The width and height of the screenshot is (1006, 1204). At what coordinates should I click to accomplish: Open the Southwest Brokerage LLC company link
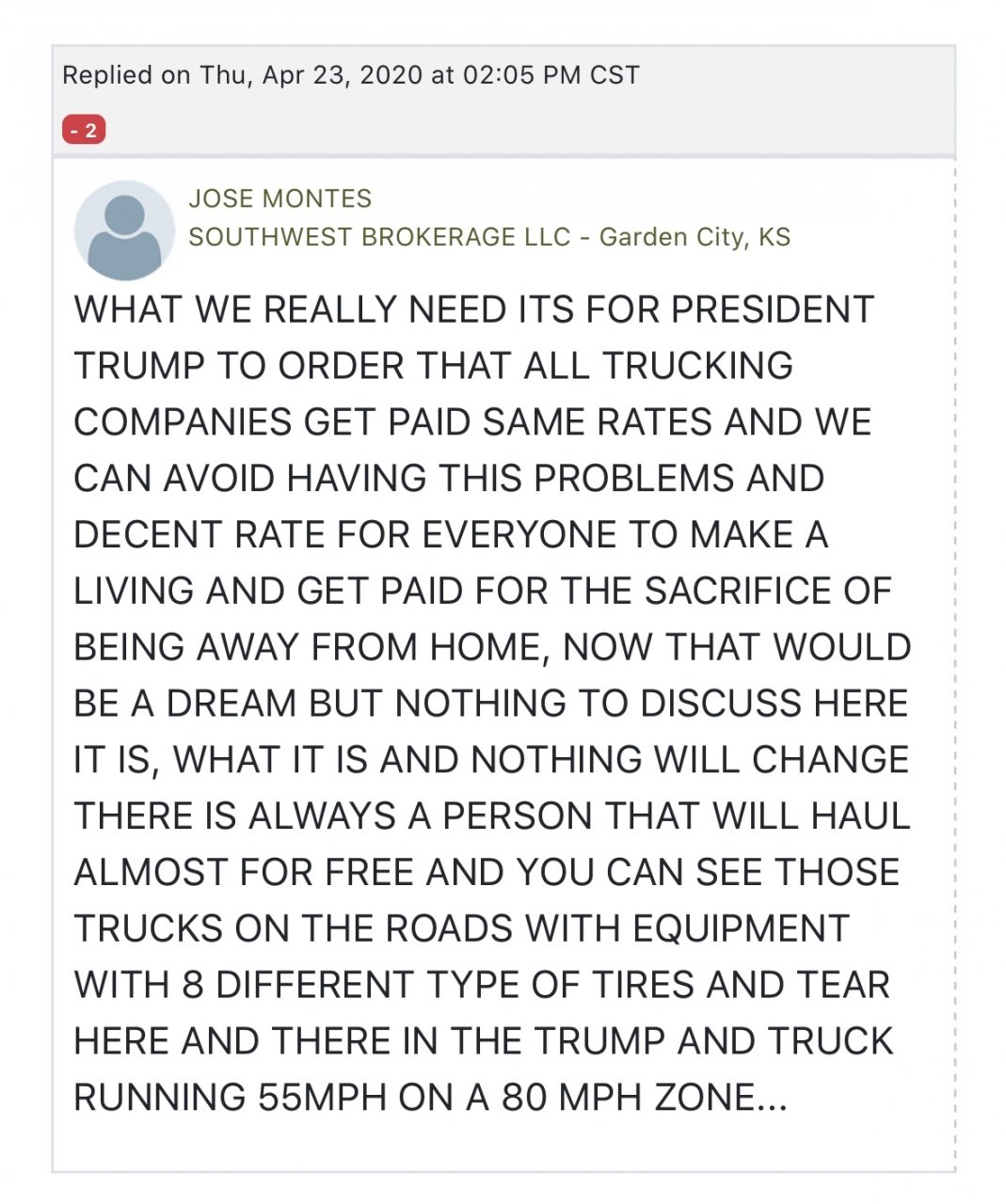click(379, 236)
